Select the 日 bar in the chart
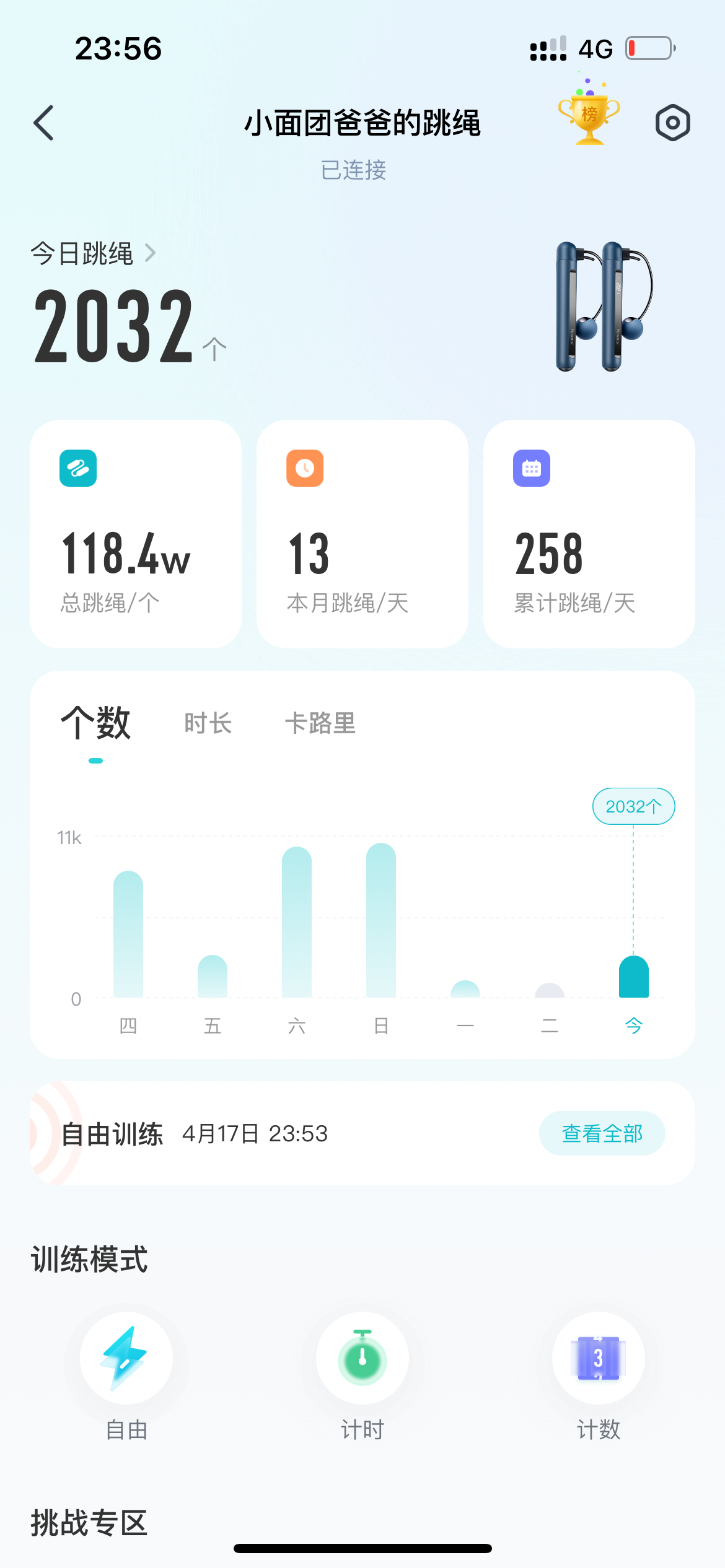 (x=381, y=920)
